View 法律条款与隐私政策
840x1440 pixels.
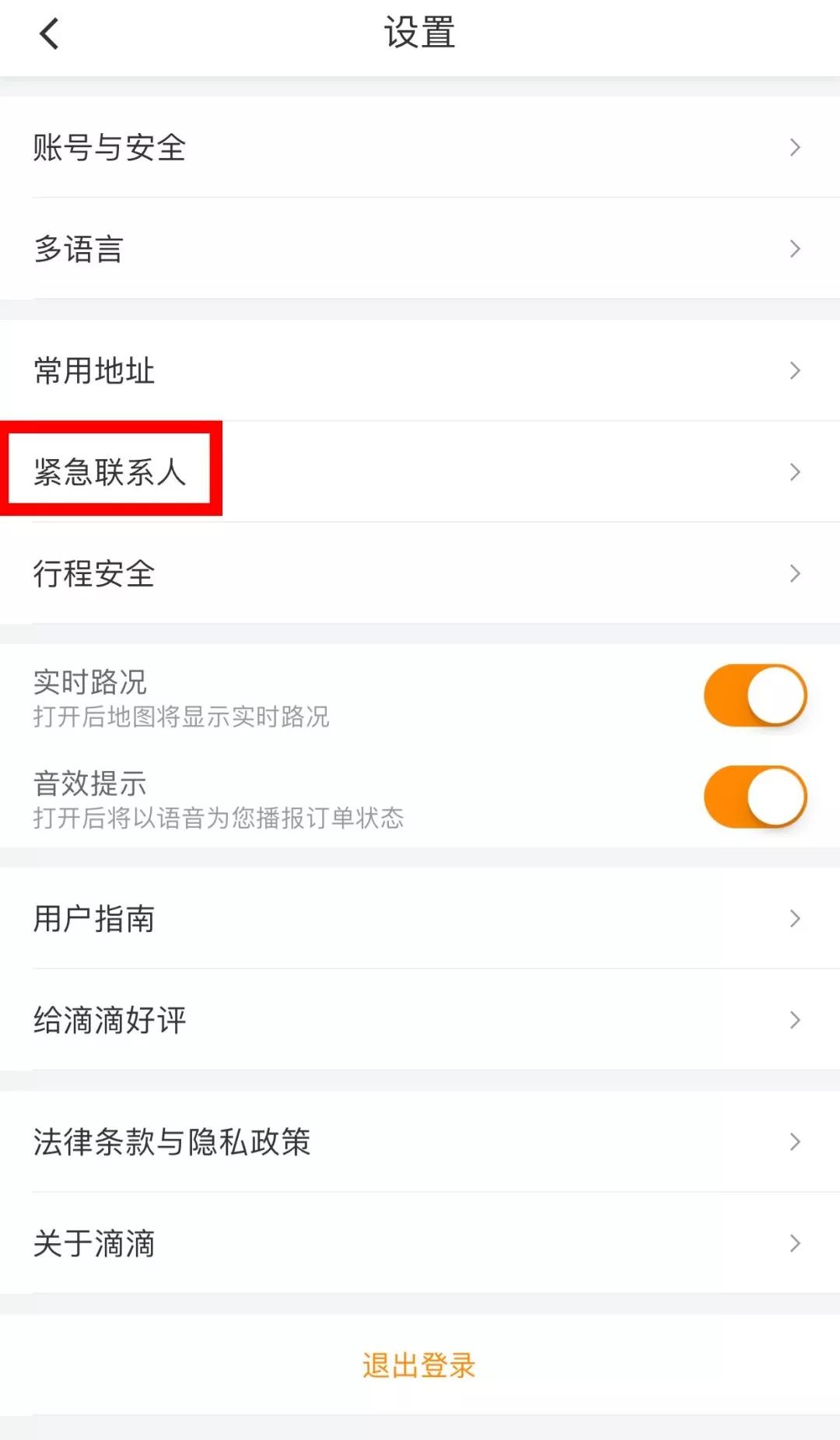tap(420, 1141)
